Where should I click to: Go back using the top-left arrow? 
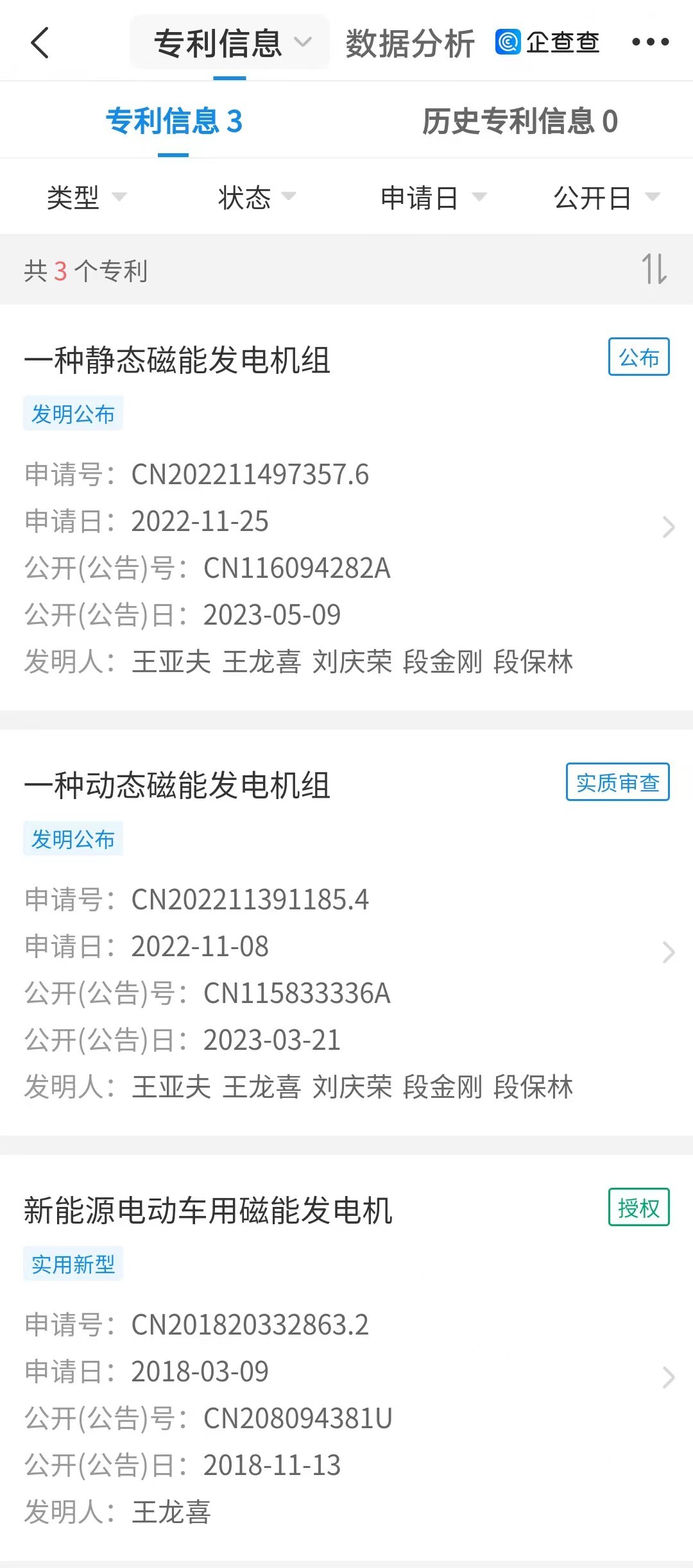[40, 43]
